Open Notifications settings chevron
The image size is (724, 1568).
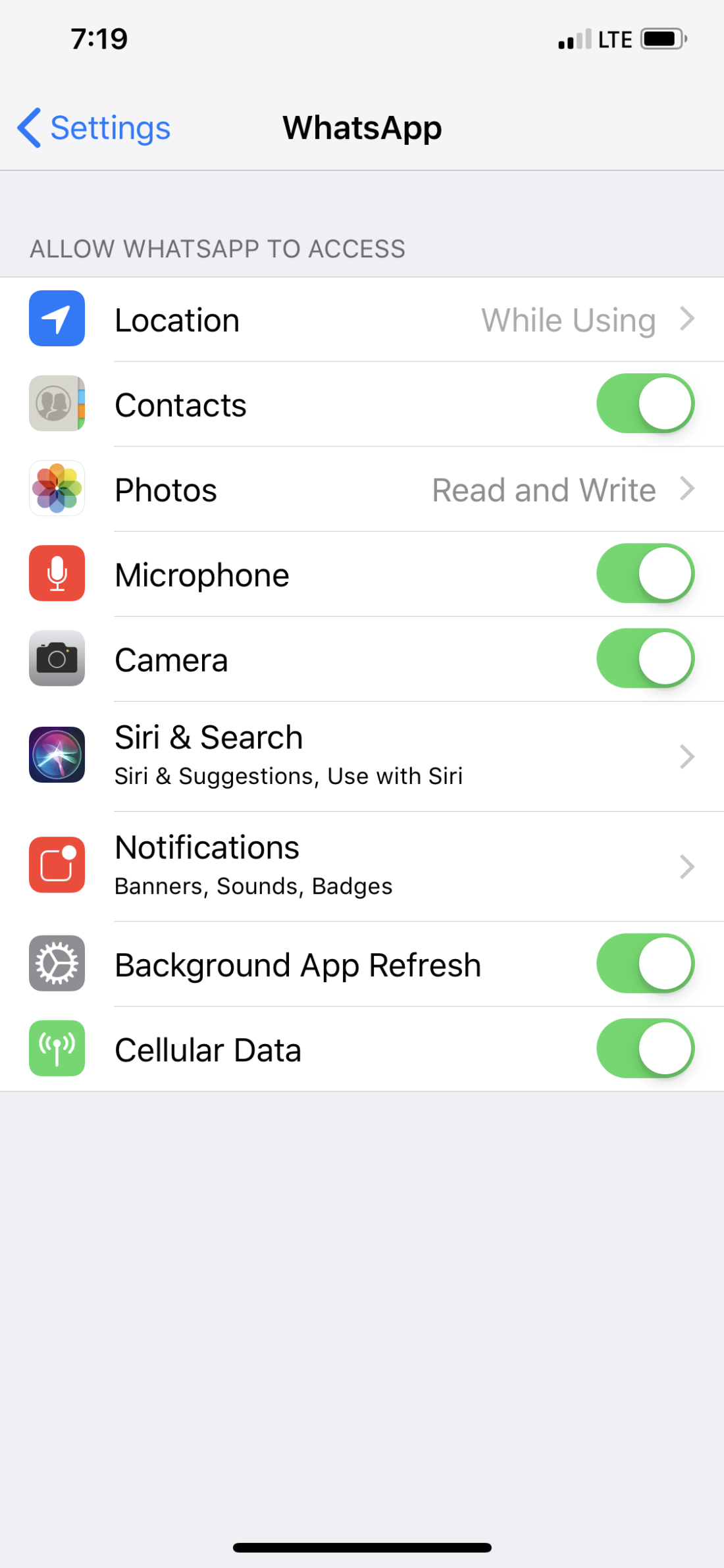click(x=686, y=866)
